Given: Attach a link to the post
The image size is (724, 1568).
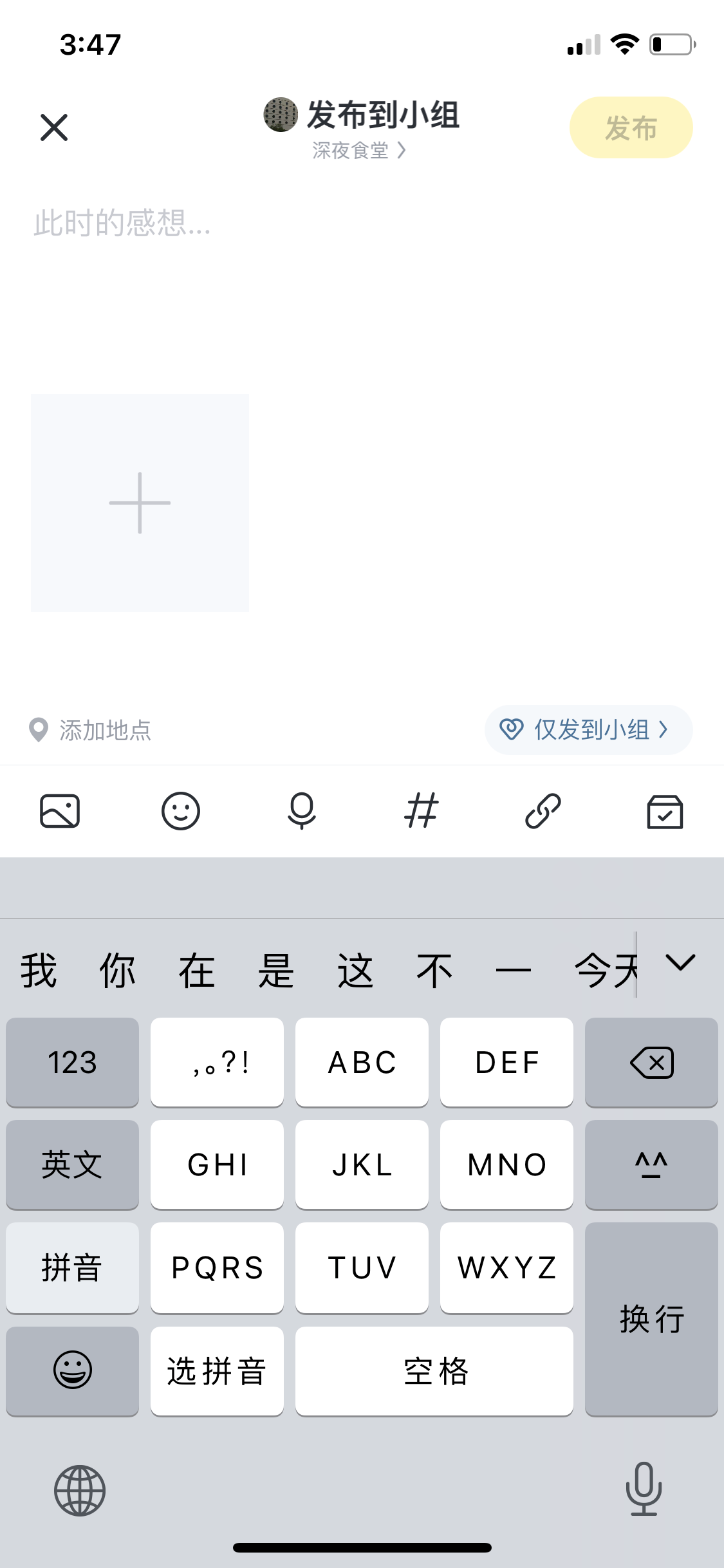Looking at the screenshot, I should tap(543, 810).
